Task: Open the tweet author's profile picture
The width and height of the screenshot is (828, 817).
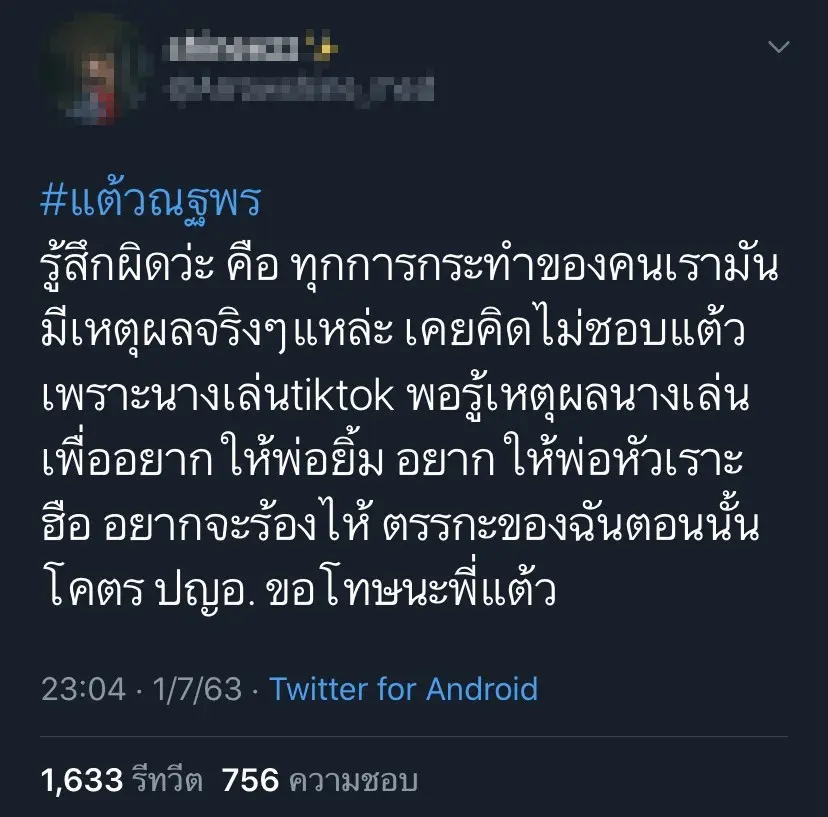Action: 89,69
